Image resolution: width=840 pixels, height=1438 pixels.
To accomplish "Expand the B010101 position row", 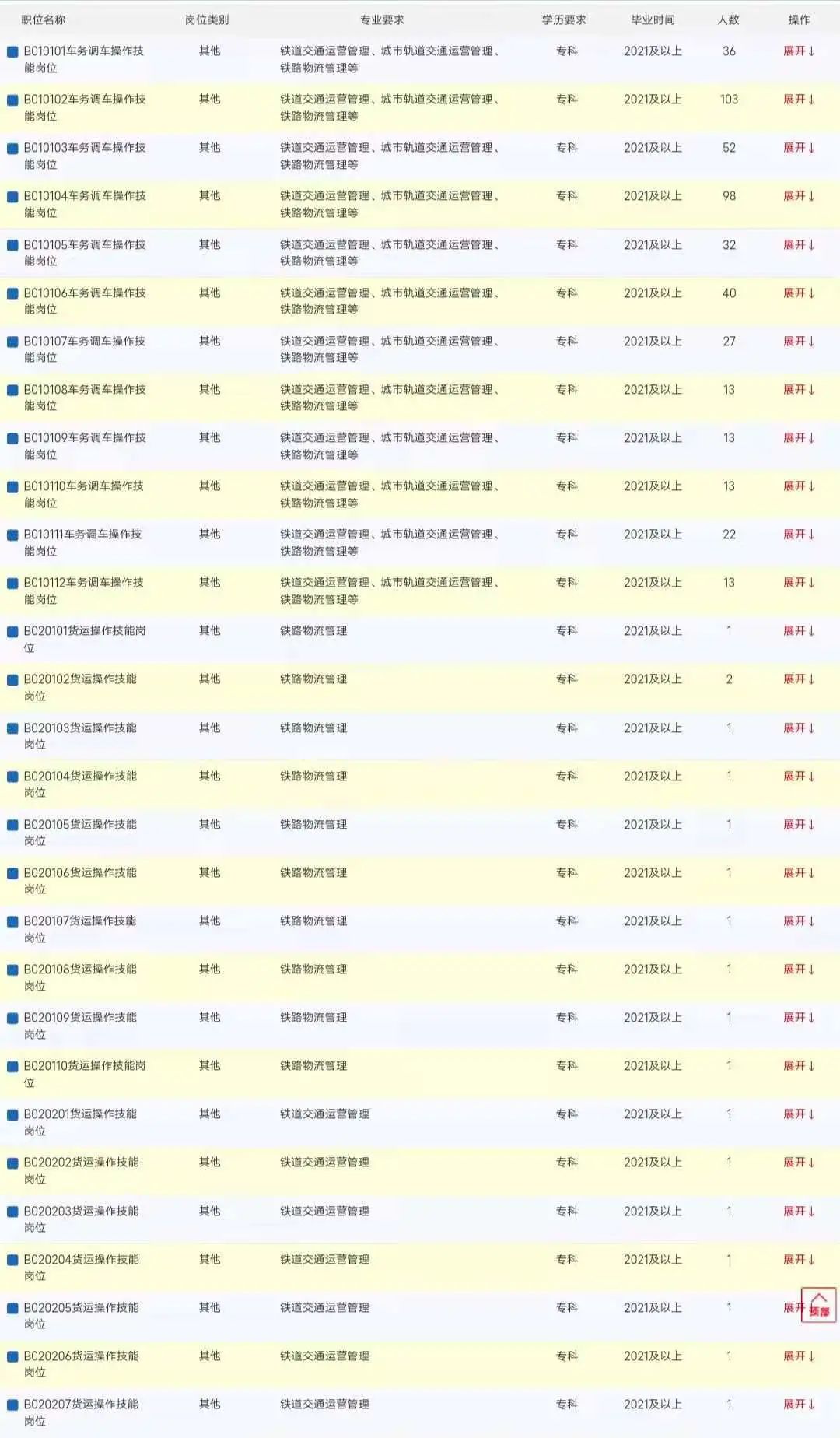I will (x=799, y=51).
